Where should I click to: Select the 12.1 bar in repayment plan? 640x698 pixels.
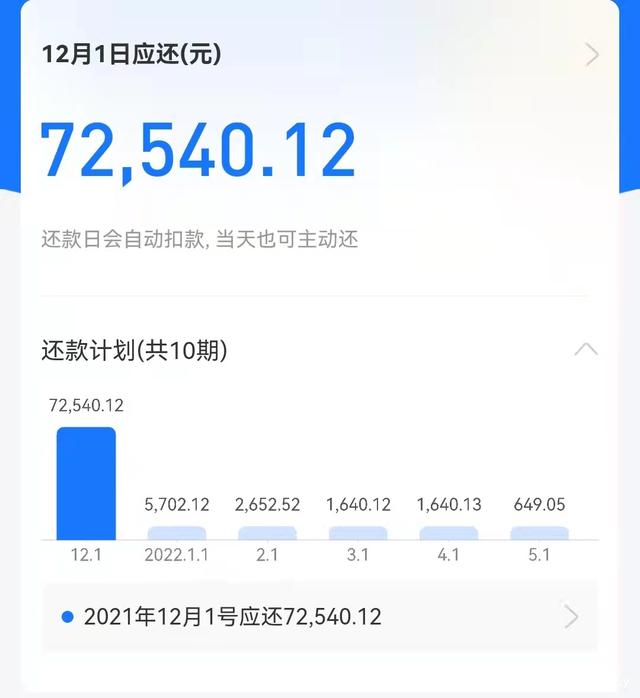coord(86,484)
